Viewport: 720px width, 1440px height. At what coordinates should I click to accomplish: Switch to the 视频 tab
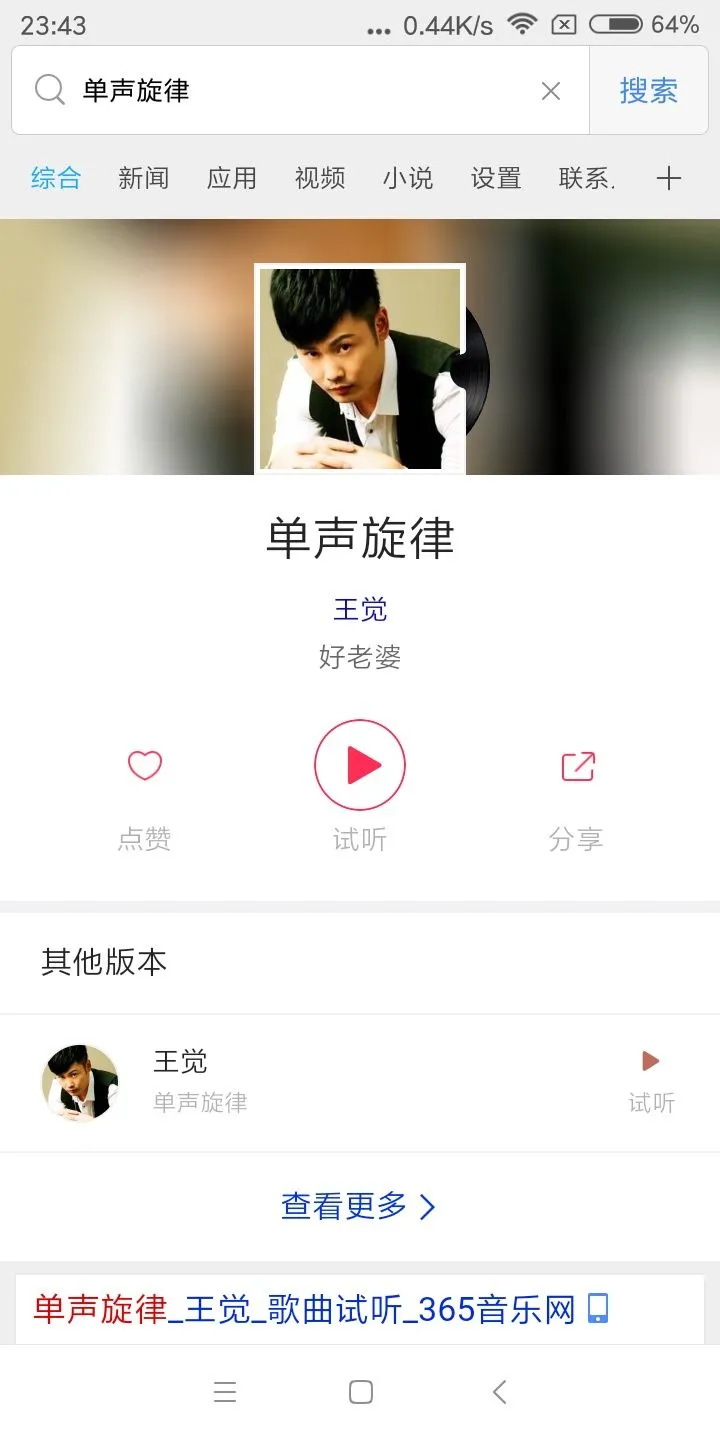[x=320, y=179]
